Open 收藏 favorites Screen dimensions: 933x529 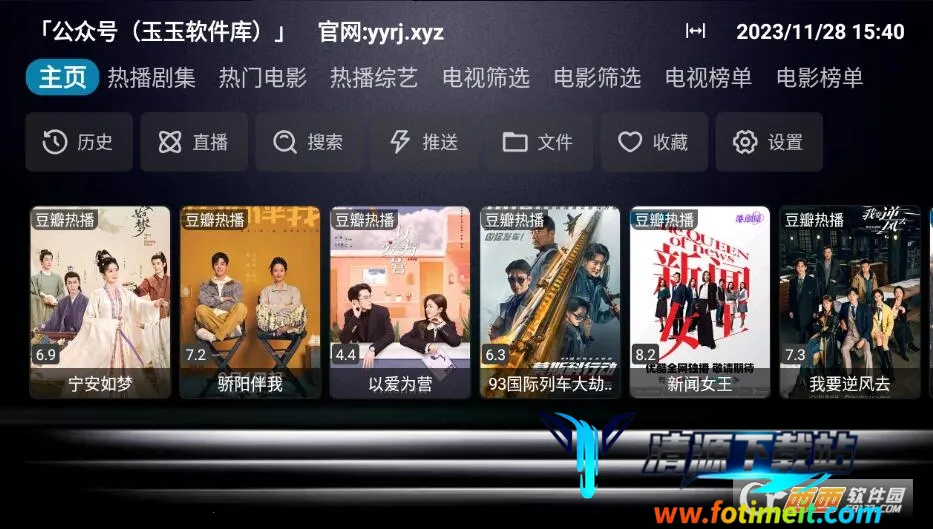click(x=653, y=142)
